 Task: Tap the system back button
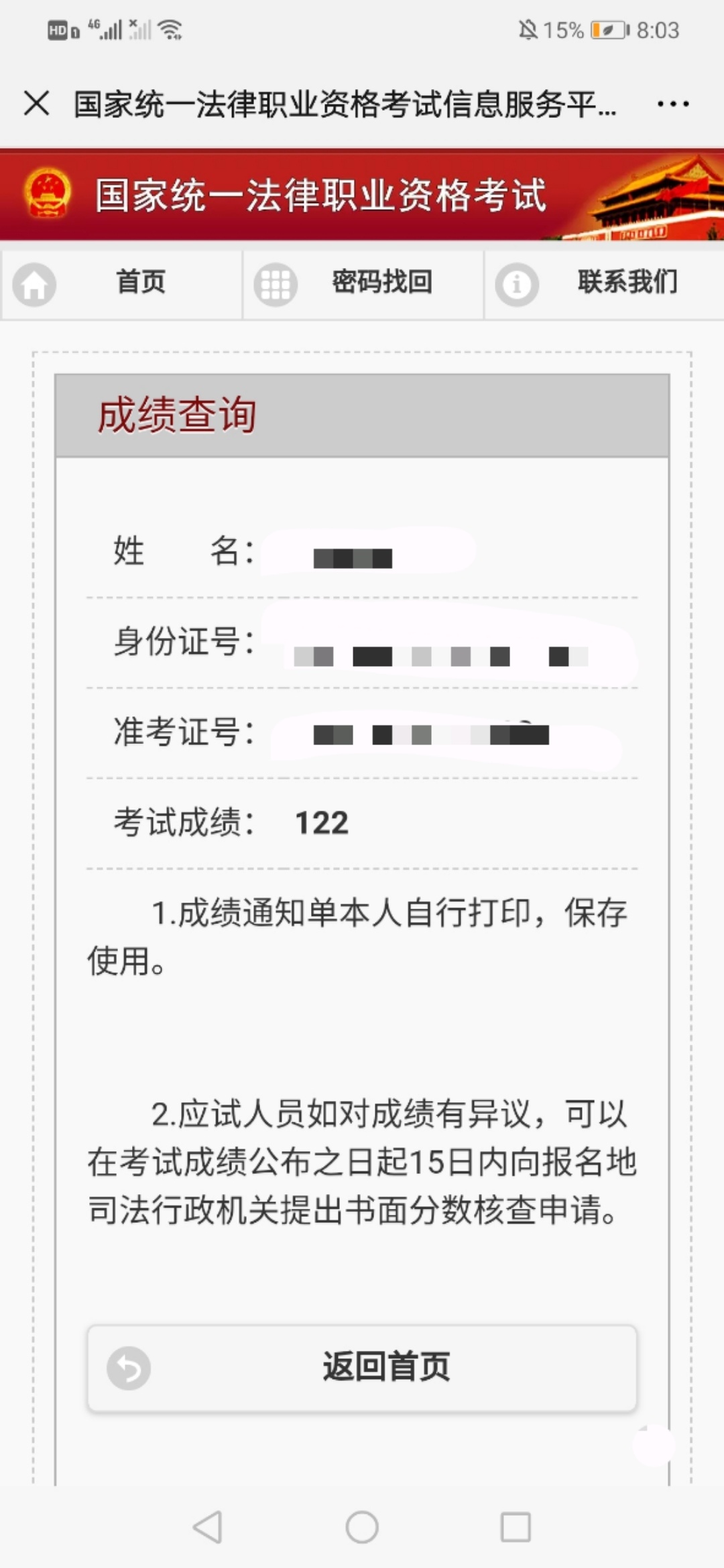[x=208, y=1527]
